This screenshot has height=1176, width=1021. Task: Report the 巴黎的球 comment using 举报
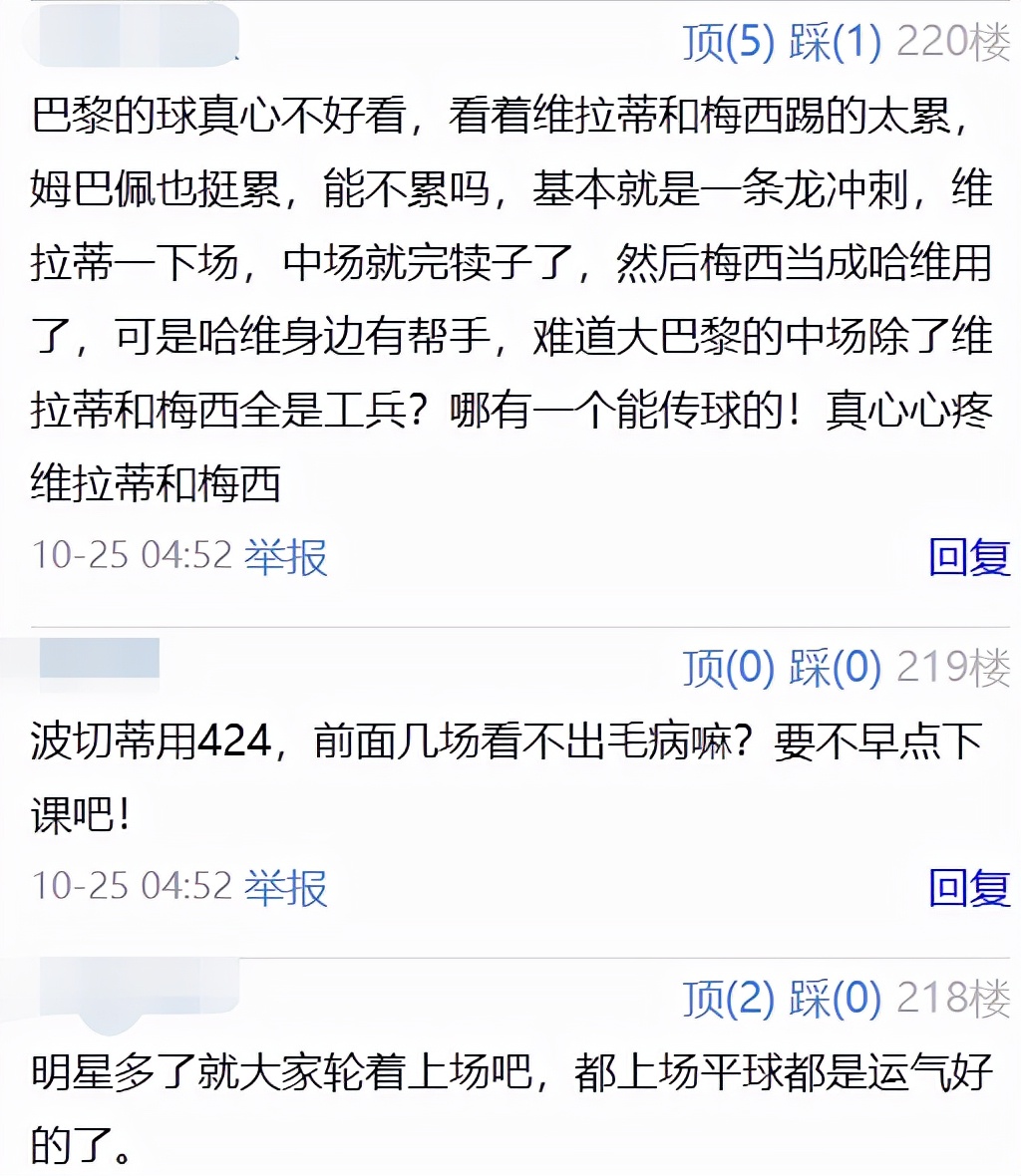click(284, 560)
